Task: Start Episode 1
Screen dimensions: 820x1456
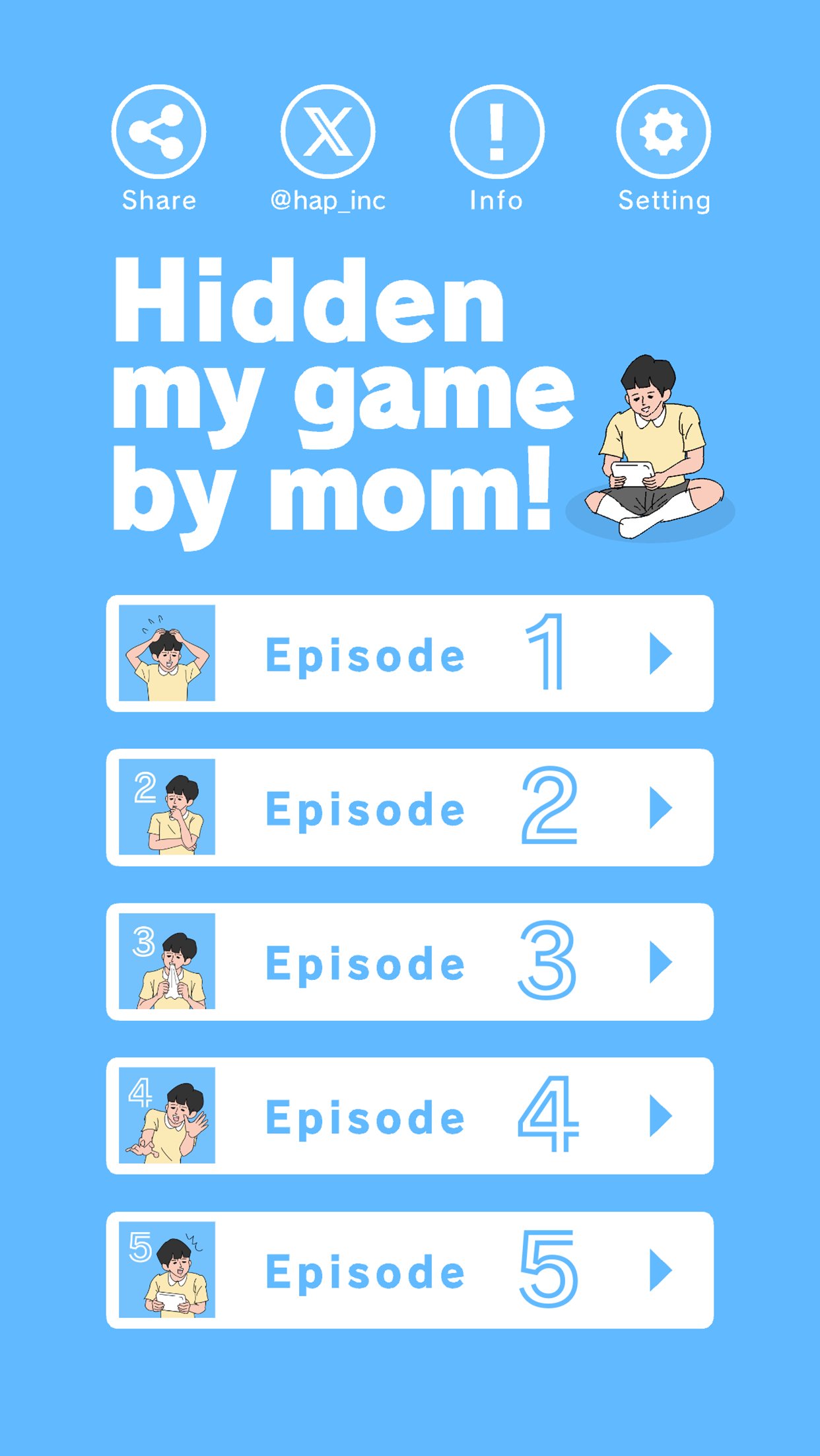Action: (x=410, y=654)
